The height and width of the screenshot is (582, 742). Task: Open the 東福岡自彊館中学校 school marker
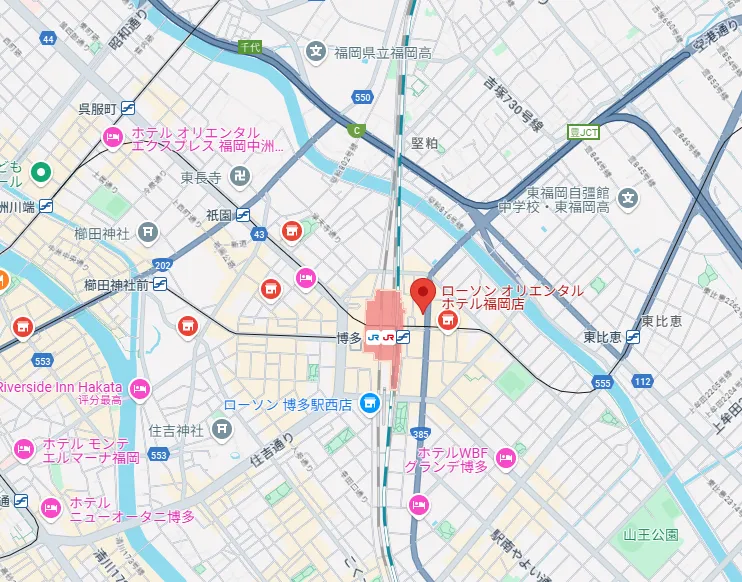627,199
